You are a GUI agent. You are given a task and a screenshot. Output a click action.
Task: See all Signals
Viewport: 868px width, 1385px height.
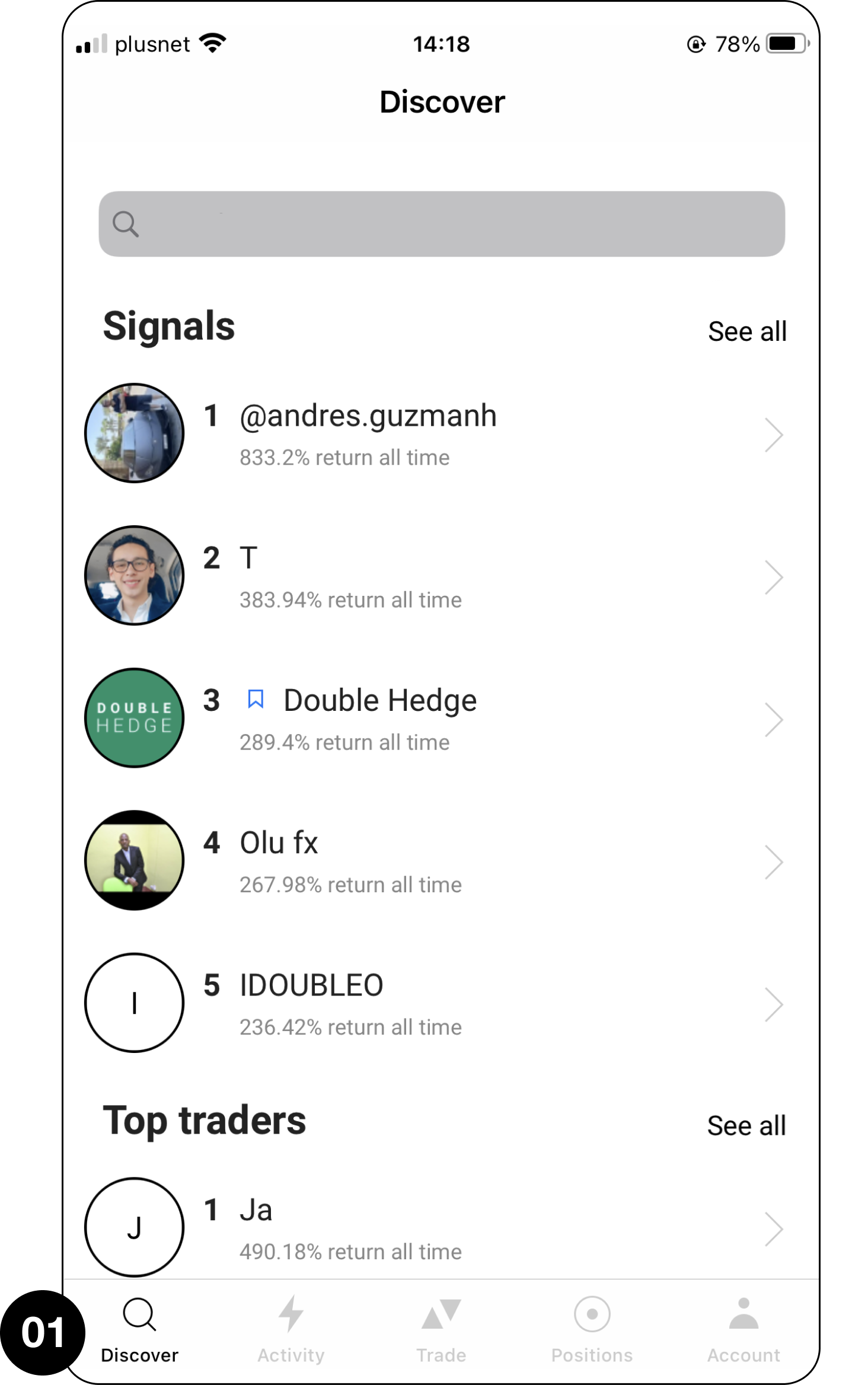click(x=746, y=331)
